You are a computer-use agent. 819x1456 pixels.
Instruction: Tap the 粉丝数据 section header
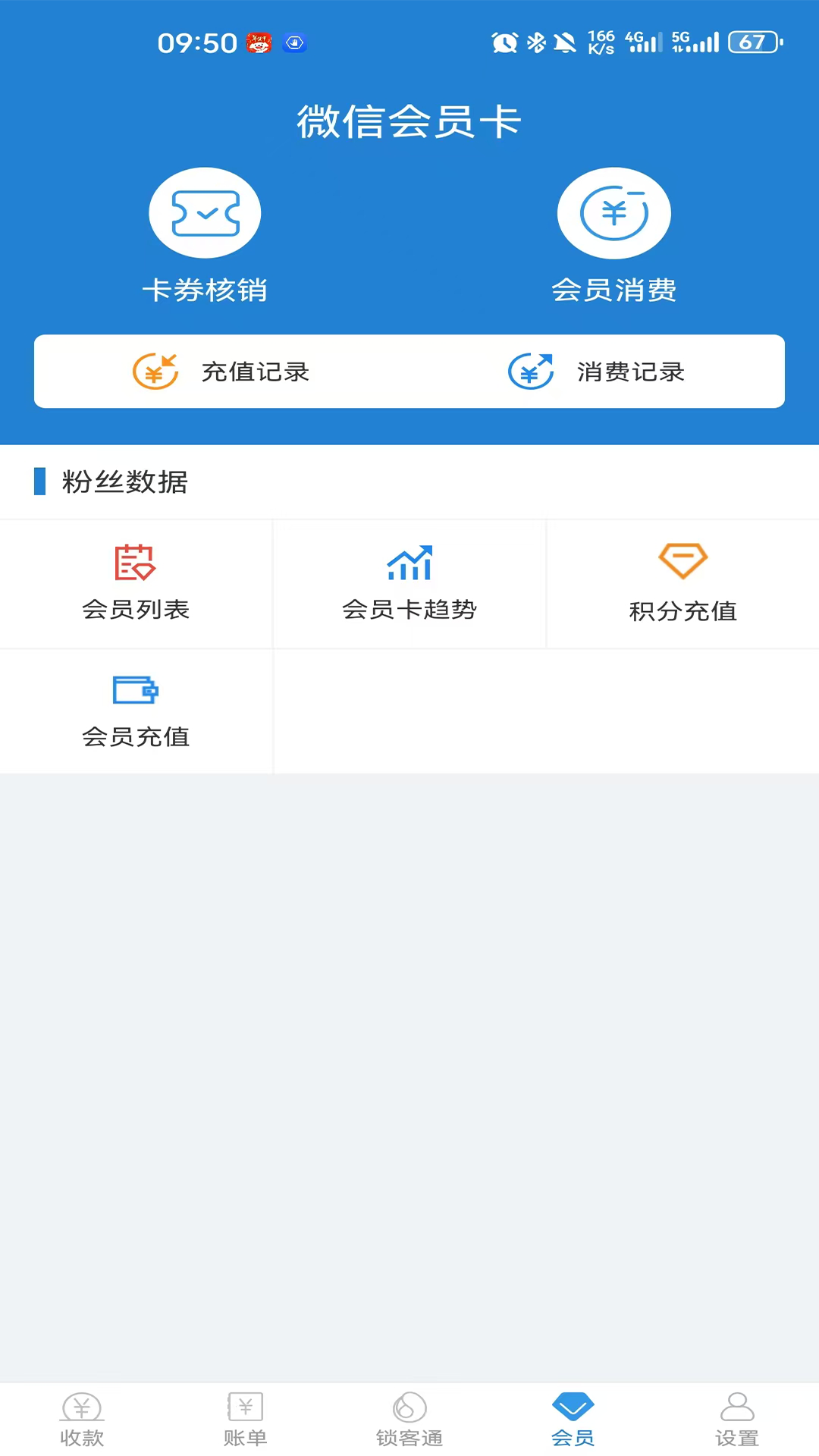125,482
